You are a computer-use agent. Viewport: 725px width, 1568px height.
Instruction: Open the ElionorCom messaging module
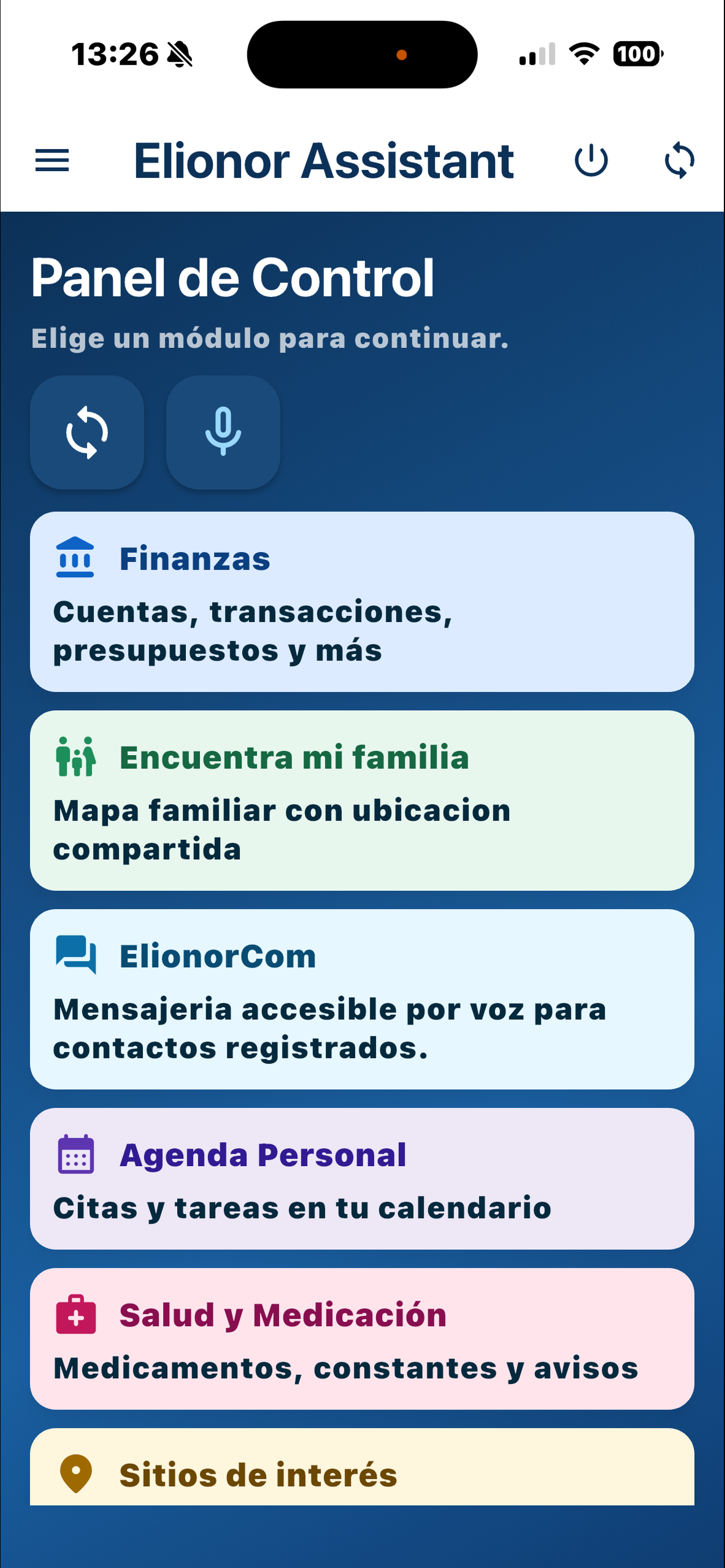[x=361, y=999]
